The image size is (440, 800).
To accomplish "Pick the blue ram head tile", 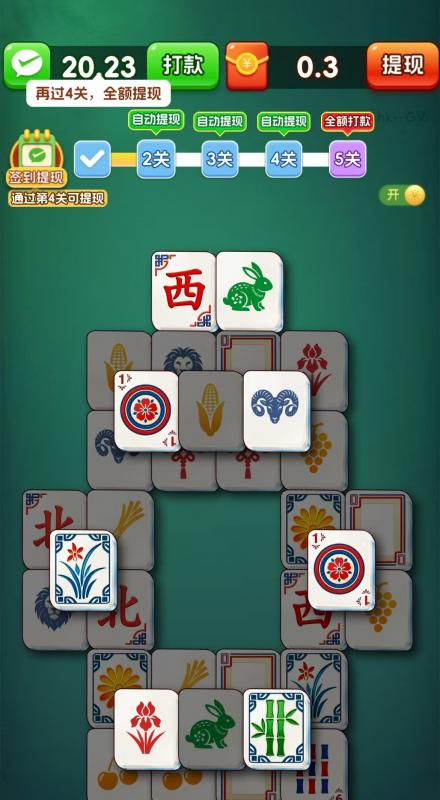I will pos(277,411).
